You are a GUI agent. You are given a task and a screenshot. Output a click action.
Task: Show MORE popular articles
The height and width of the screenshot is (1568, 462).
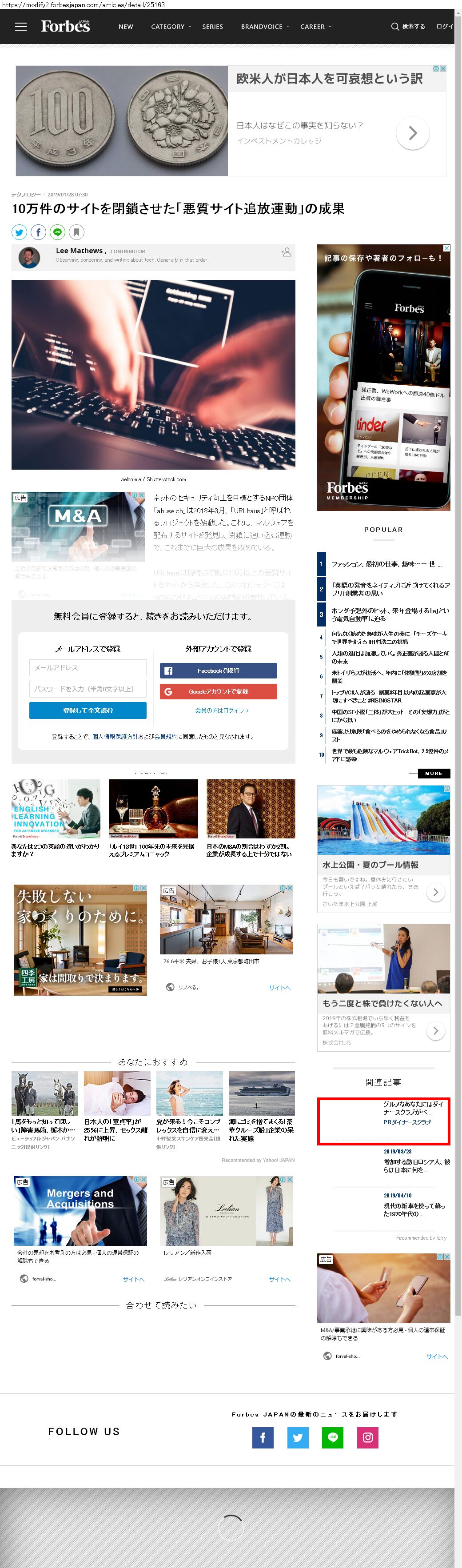(x=434, y=773)
